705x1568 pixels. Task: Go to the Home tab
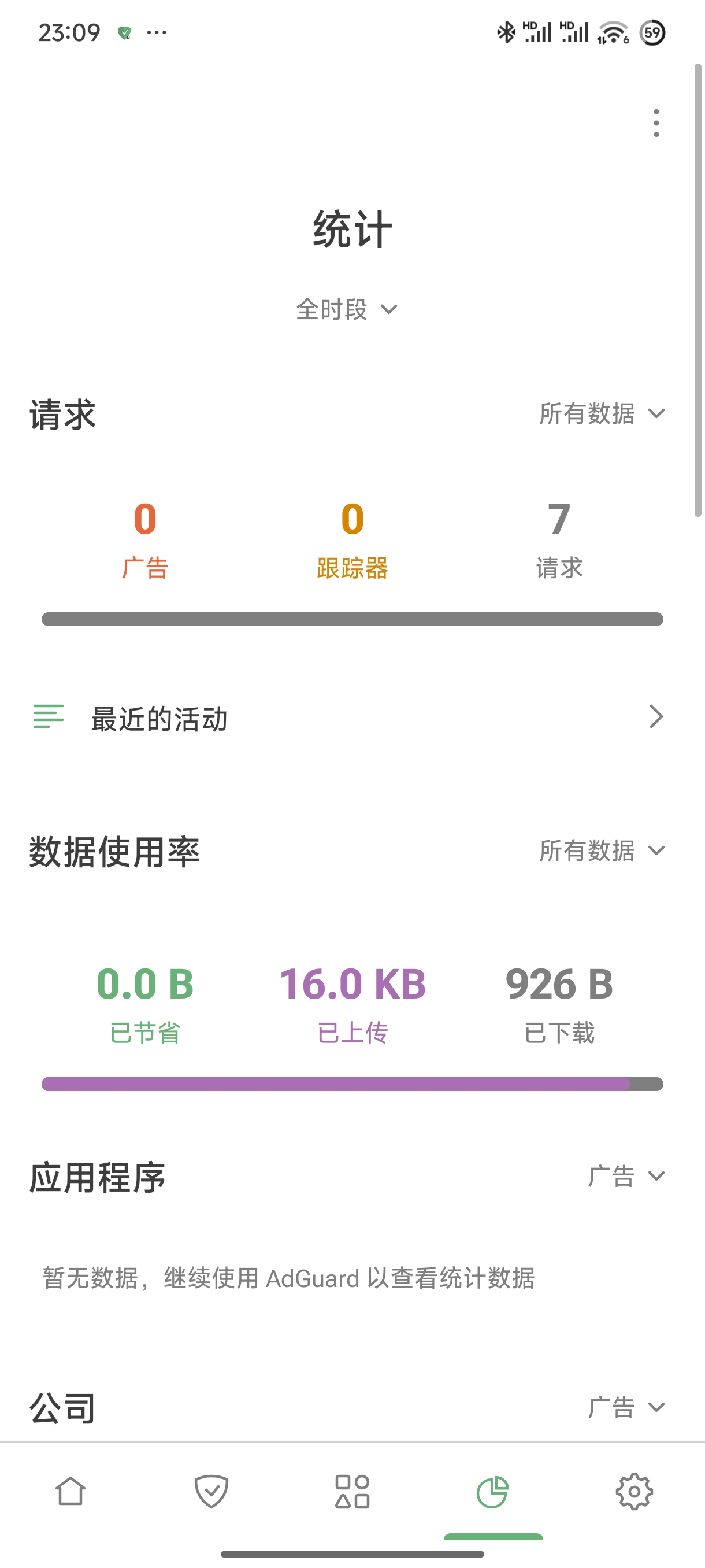click(70, 1491)
